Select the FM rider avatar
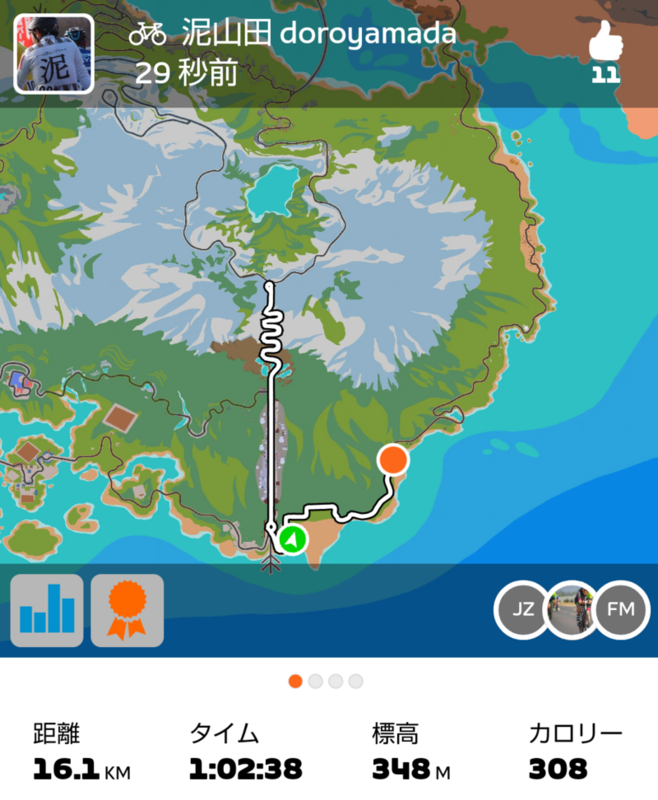Screen dimensions: 658x800 tap(621, 609)
